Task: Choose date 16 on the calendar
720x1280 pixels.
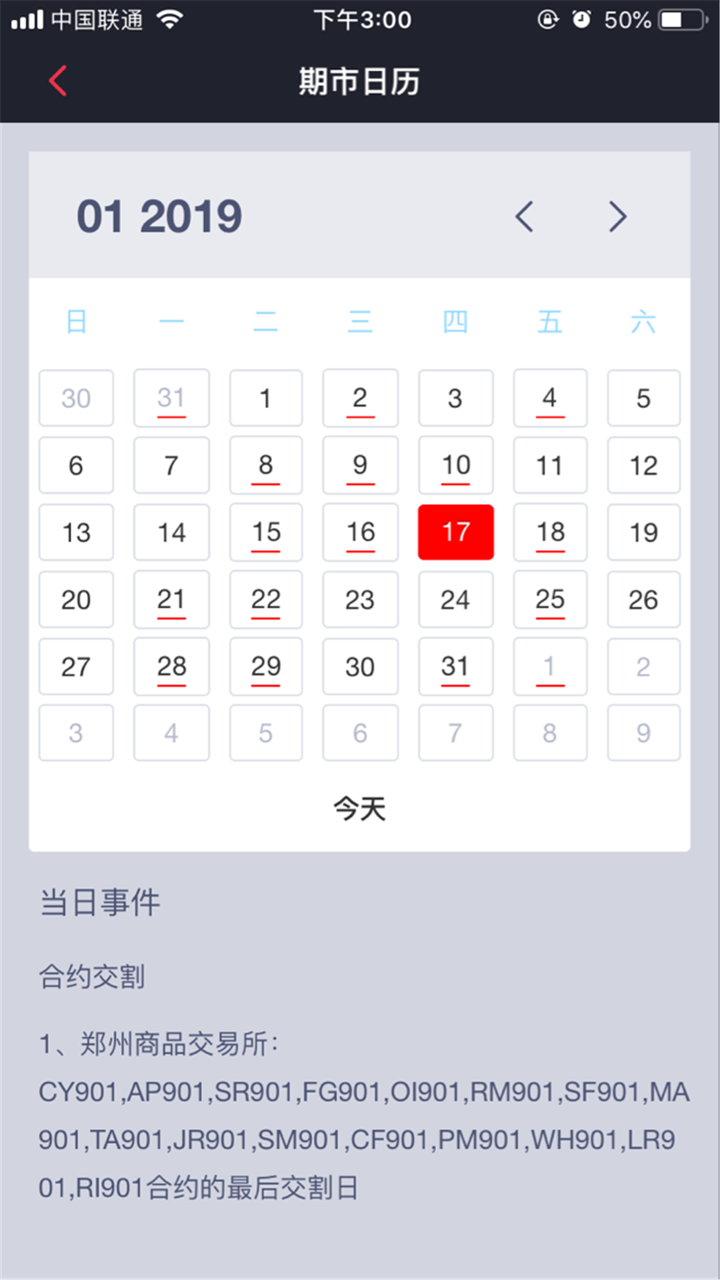Action: (x=360, y=532)
